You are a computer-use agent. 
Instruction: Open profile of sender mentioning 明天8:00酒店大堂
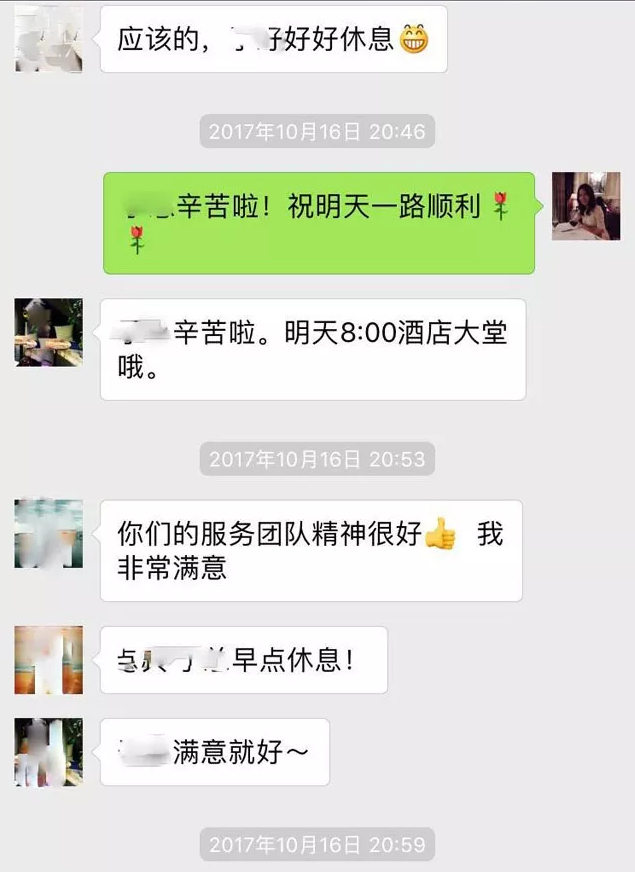click(48, 332)
